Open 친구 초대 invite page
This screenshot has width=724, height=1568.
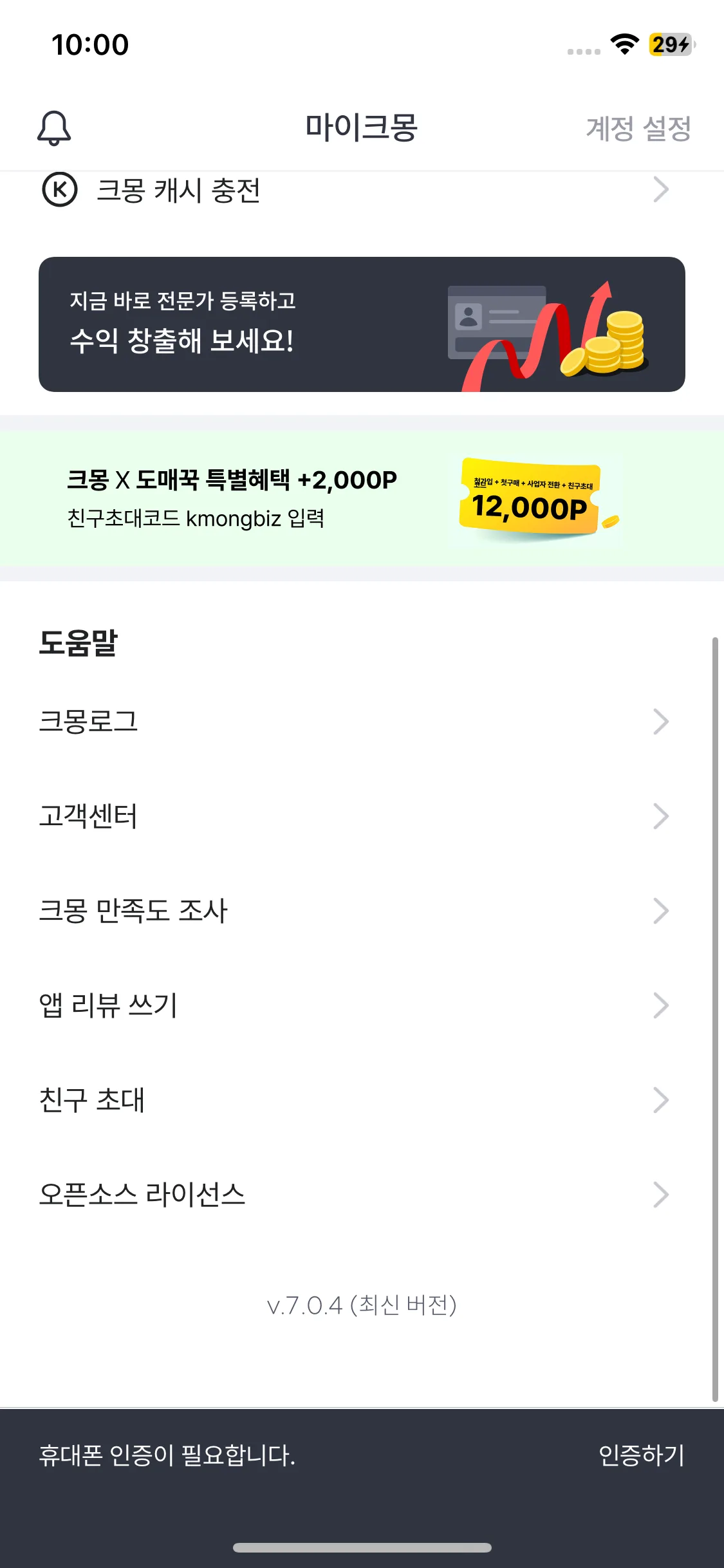click(354, 1100)
